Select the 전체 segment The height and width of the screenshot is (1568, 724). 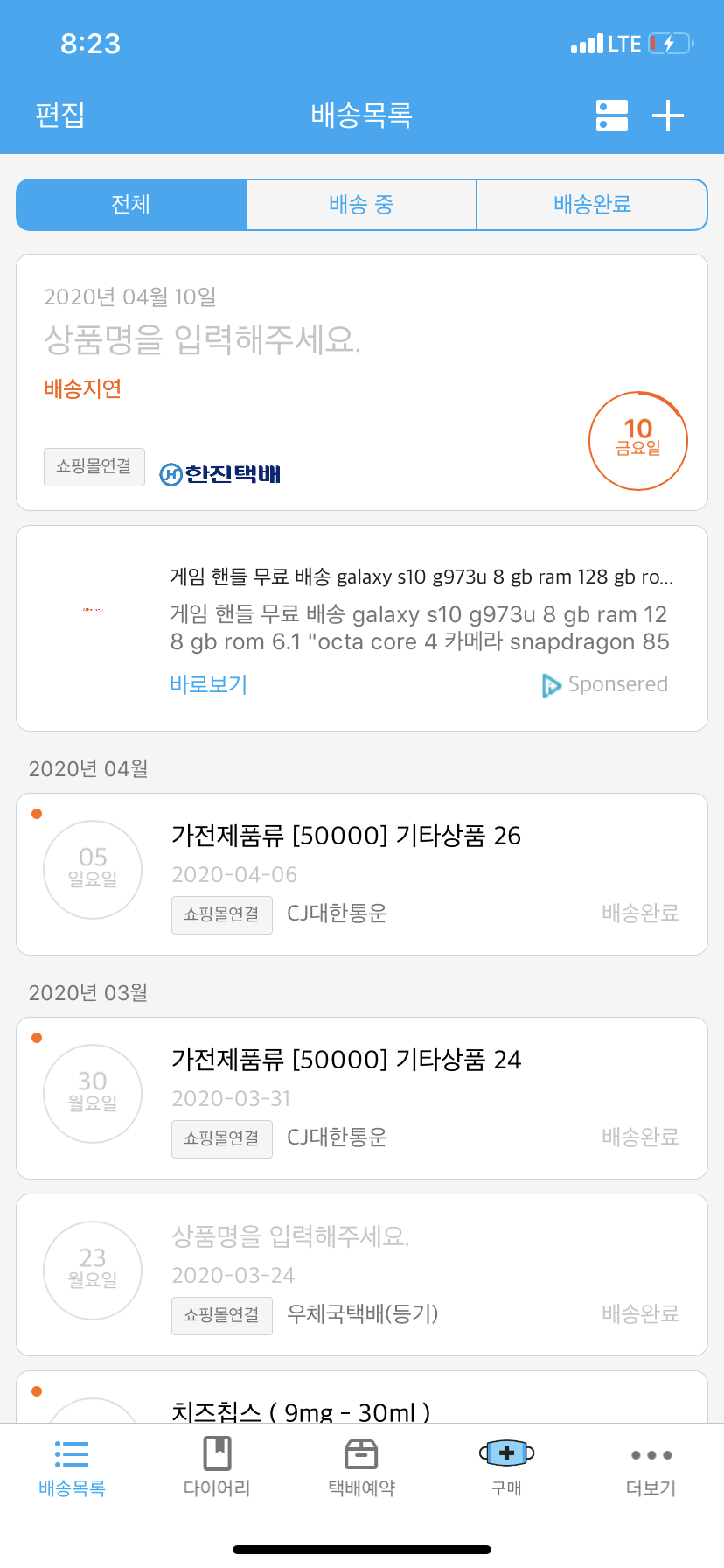tap(131, 205)
